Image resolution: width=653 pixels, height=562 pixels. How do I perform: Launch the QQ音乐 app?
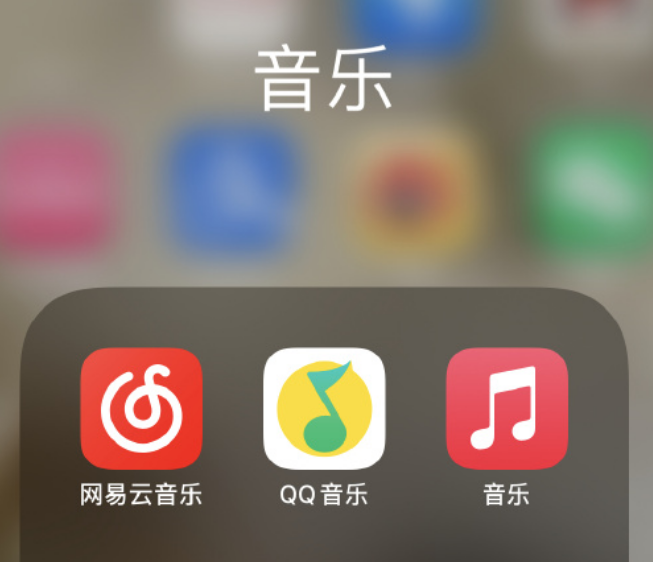324,409
